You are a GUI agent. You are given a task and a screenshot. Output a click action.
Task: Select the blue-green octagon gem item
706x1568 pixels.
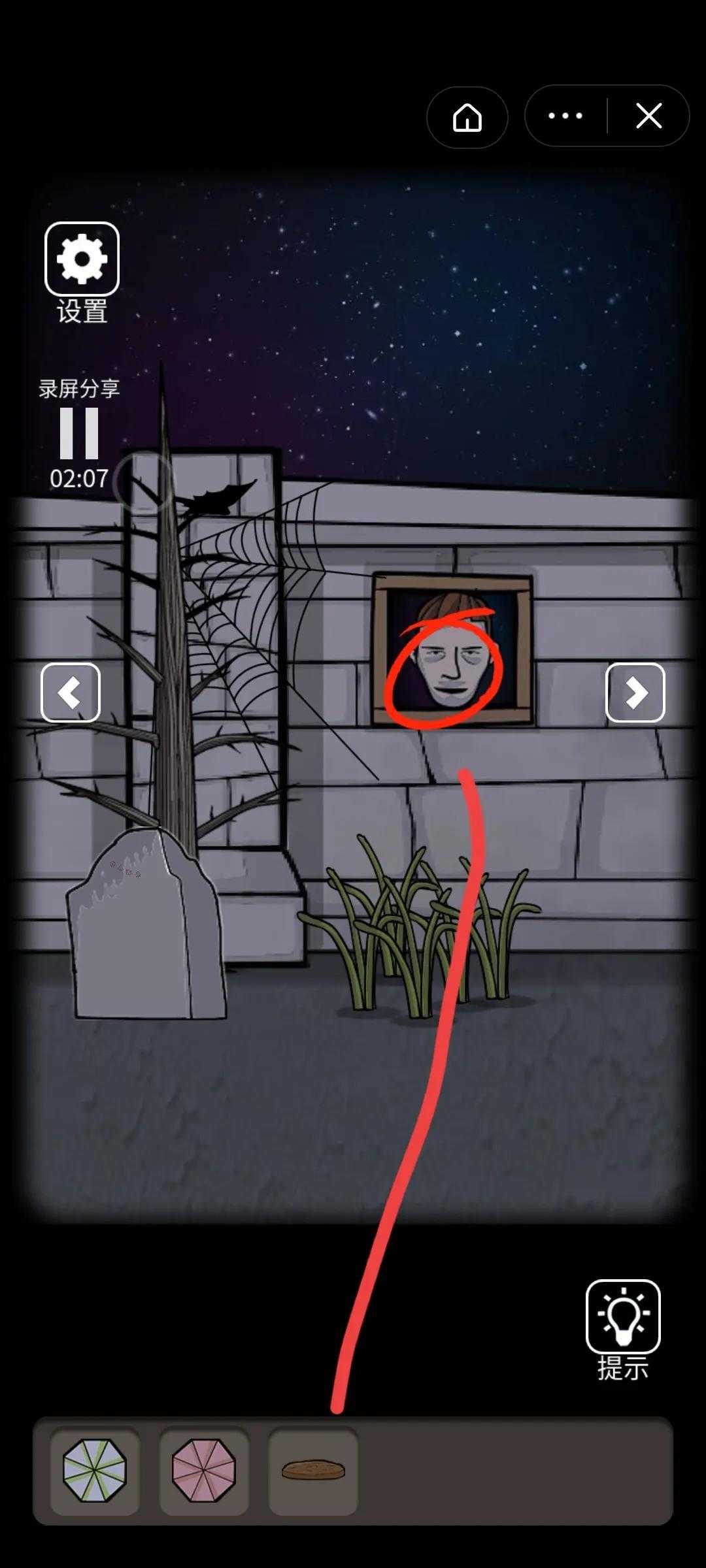coord(95,1470)
